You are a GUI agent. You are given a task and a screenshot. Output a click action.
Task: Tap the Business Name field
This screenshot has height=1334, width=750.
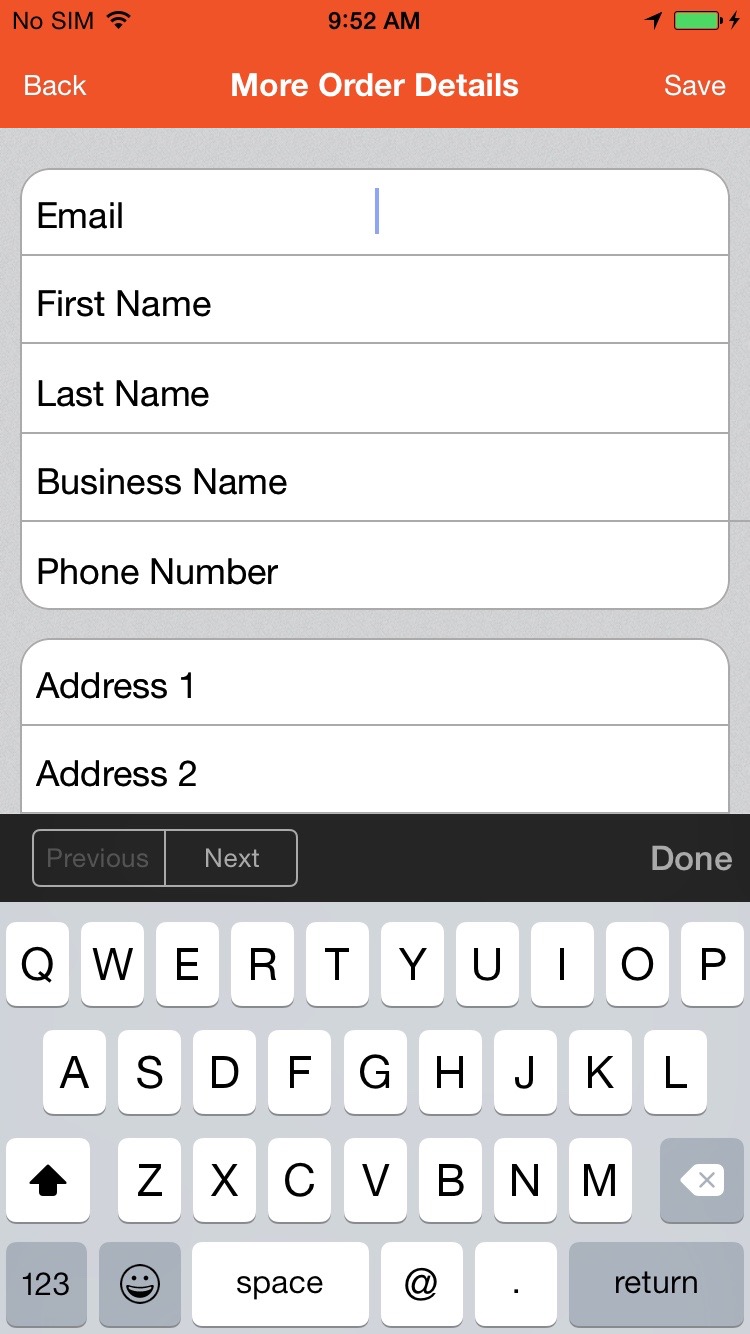click(x=375, y=478)
